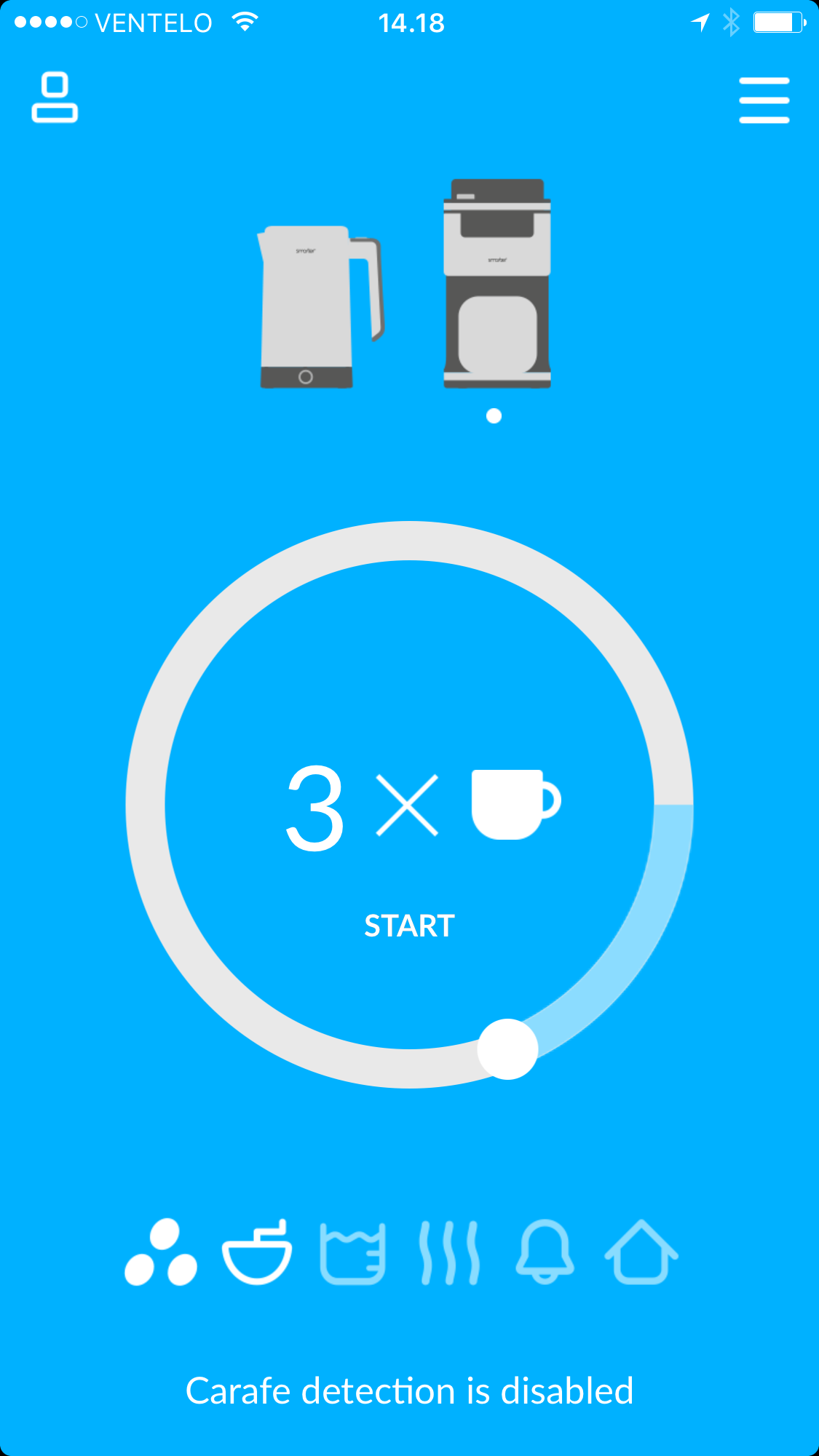The image size is (819, 1456).
Task: Open the coffee beans setting
Action: [162, 1252]
